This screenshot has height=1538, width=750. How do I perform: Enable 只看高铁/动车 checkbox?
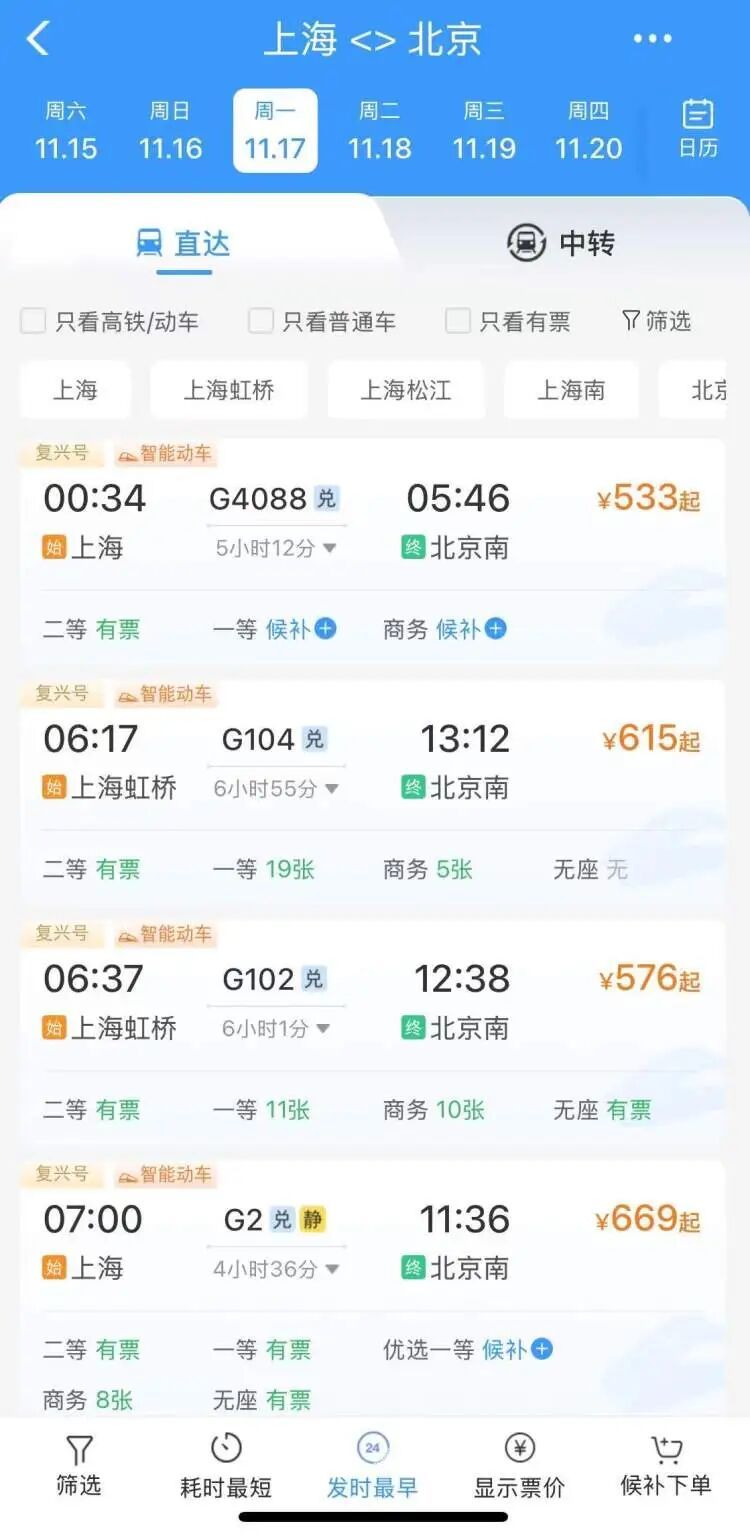pos(32,321)
